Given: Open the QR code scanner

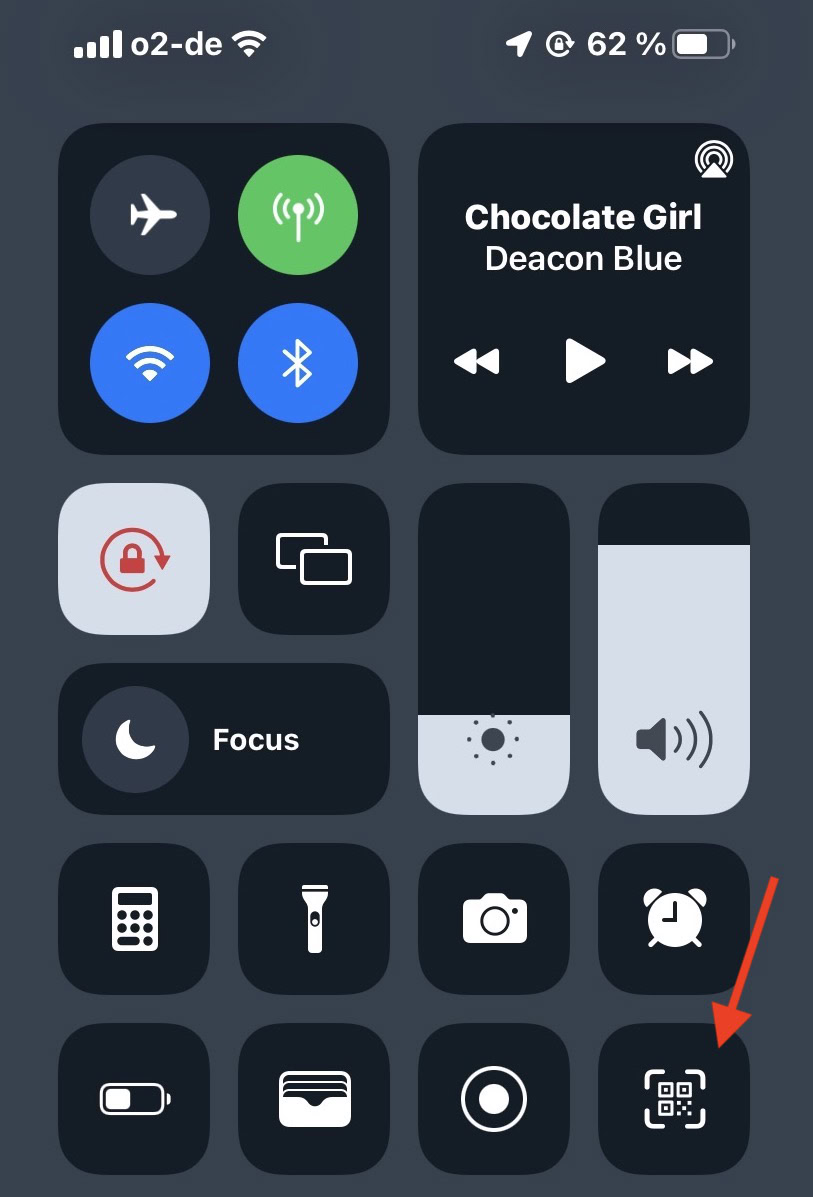Looking at the screenshot, I should 673,1099.
